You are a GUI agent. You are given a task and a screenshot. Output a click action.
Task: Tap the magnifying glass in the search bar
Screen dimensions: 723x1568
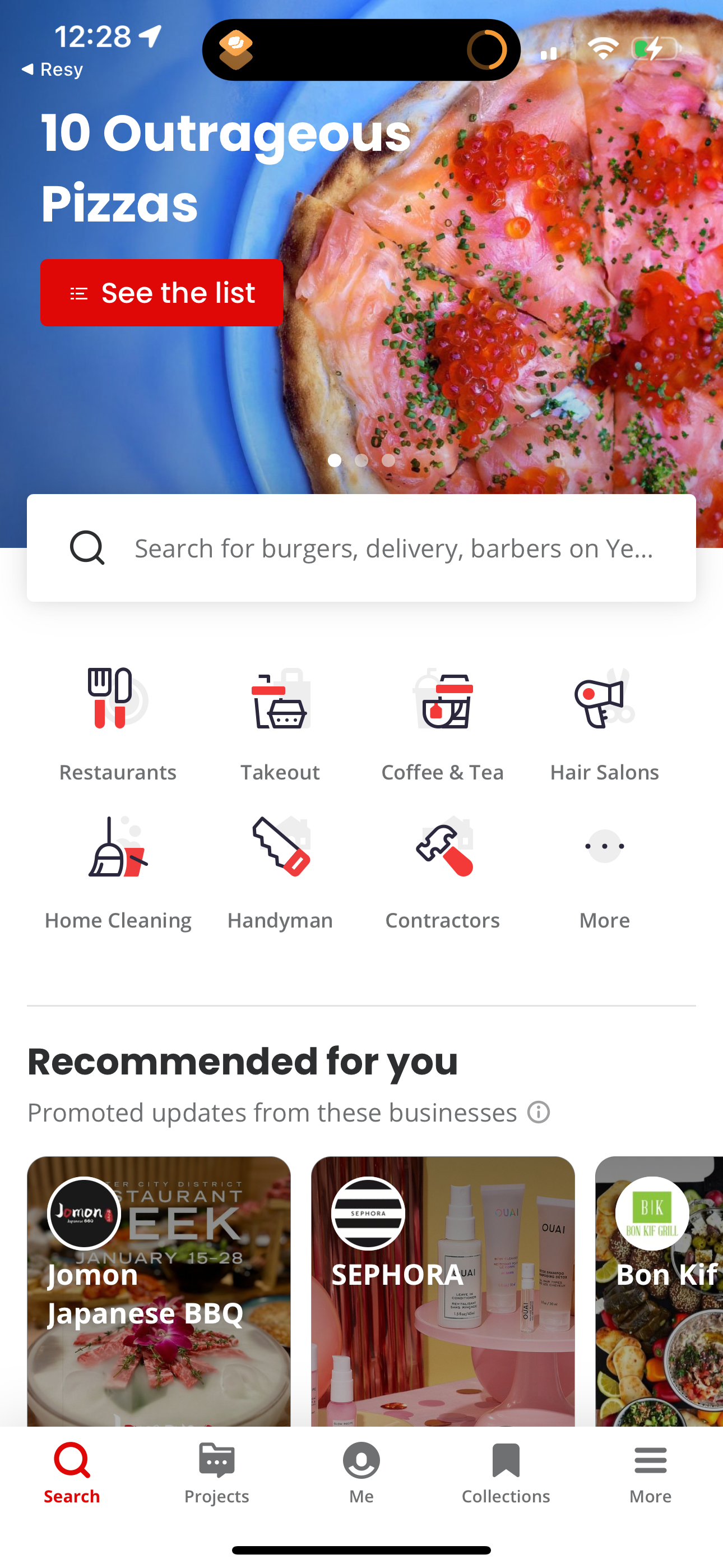(87, 547)
